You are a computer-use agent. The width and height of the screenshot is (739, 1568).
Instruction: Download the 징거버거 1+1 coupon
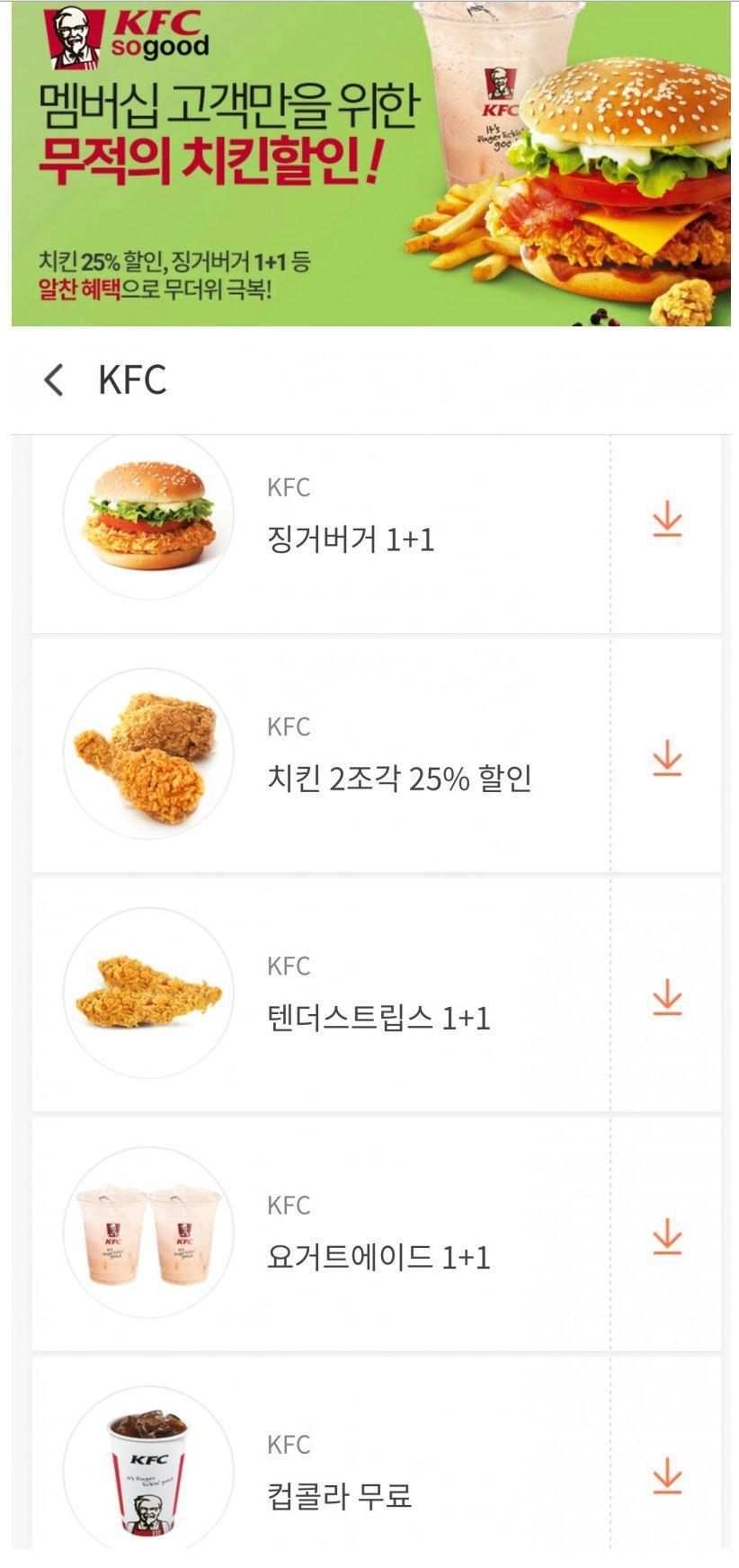click(x=666, y=520)
